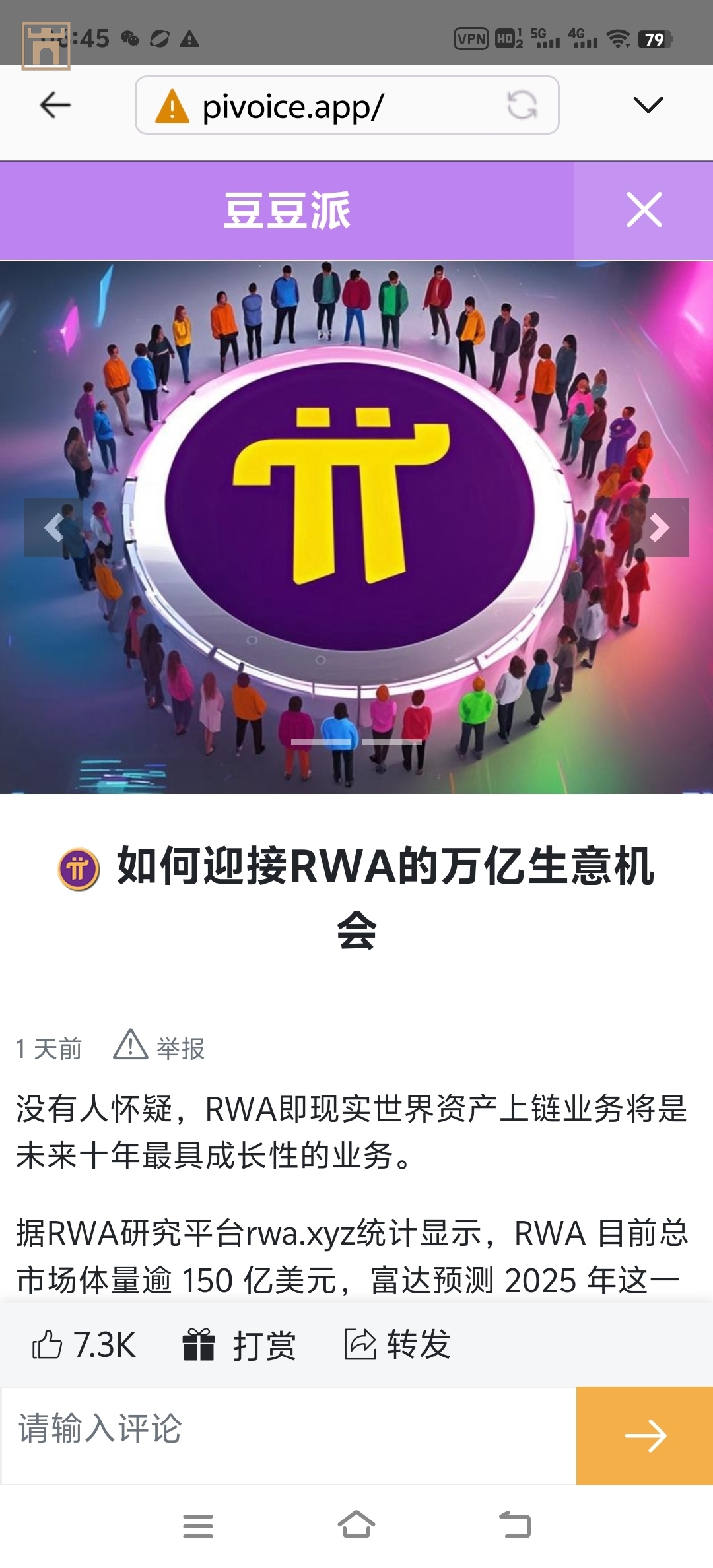Image resolution: width=713 pixels, height=1568 pixels.
Task: Close the 豆豆派 panel
Action: 644,211
